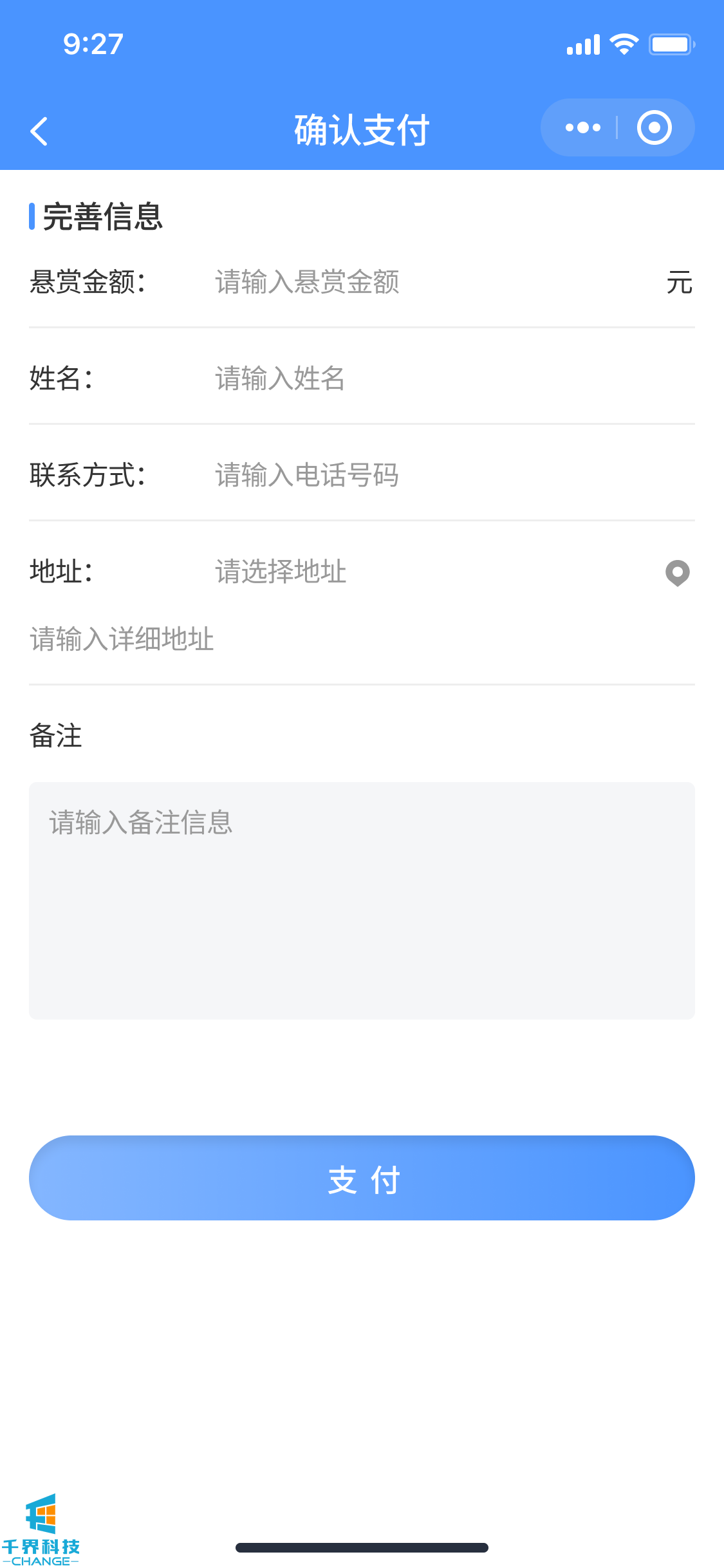Open the map location pin icon
This screenshot has width=724, height=1568.
click(677, 572)
